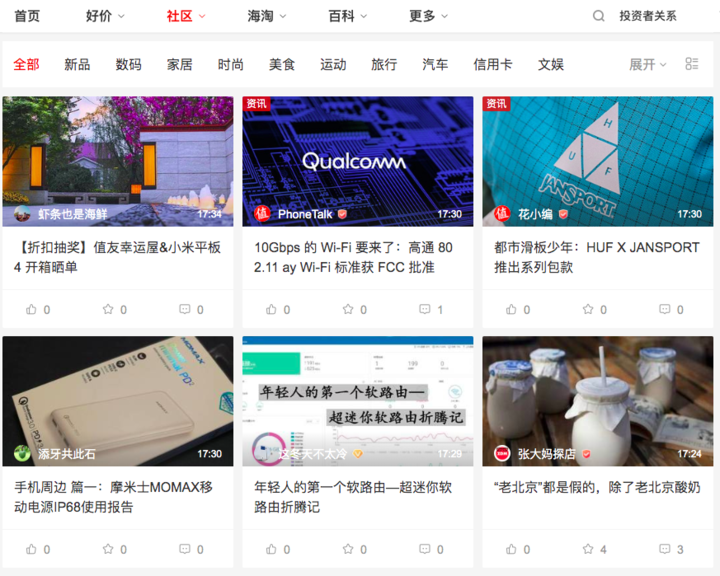Open the 小米平板4 开箱晒单 post
The image size is (720, 576).
click(117, 257)
